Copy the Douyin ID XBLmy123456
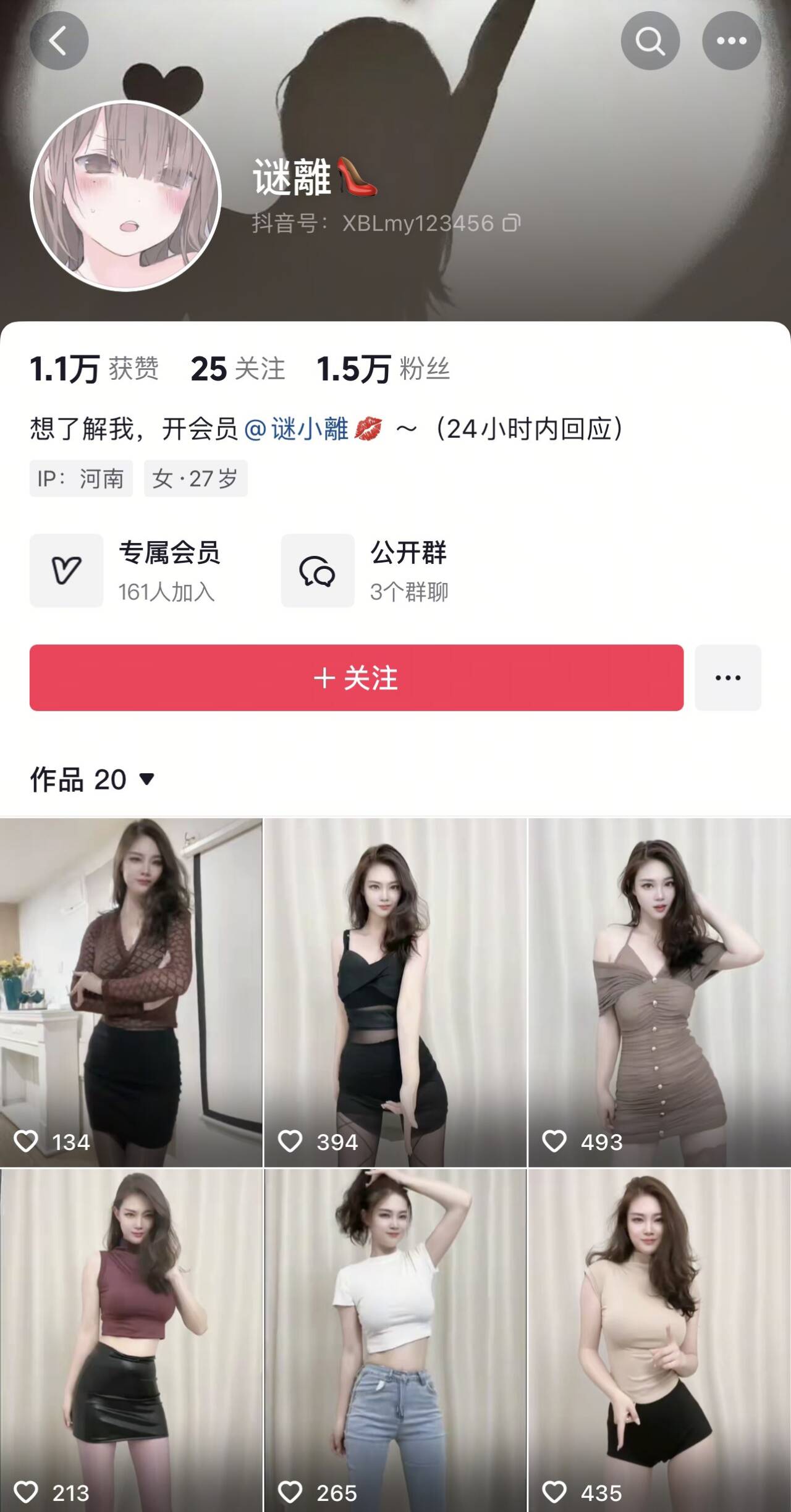Image resolution: width=791 pixels, height=1512 pixels. pyautogui.click(x=512, y=223)
